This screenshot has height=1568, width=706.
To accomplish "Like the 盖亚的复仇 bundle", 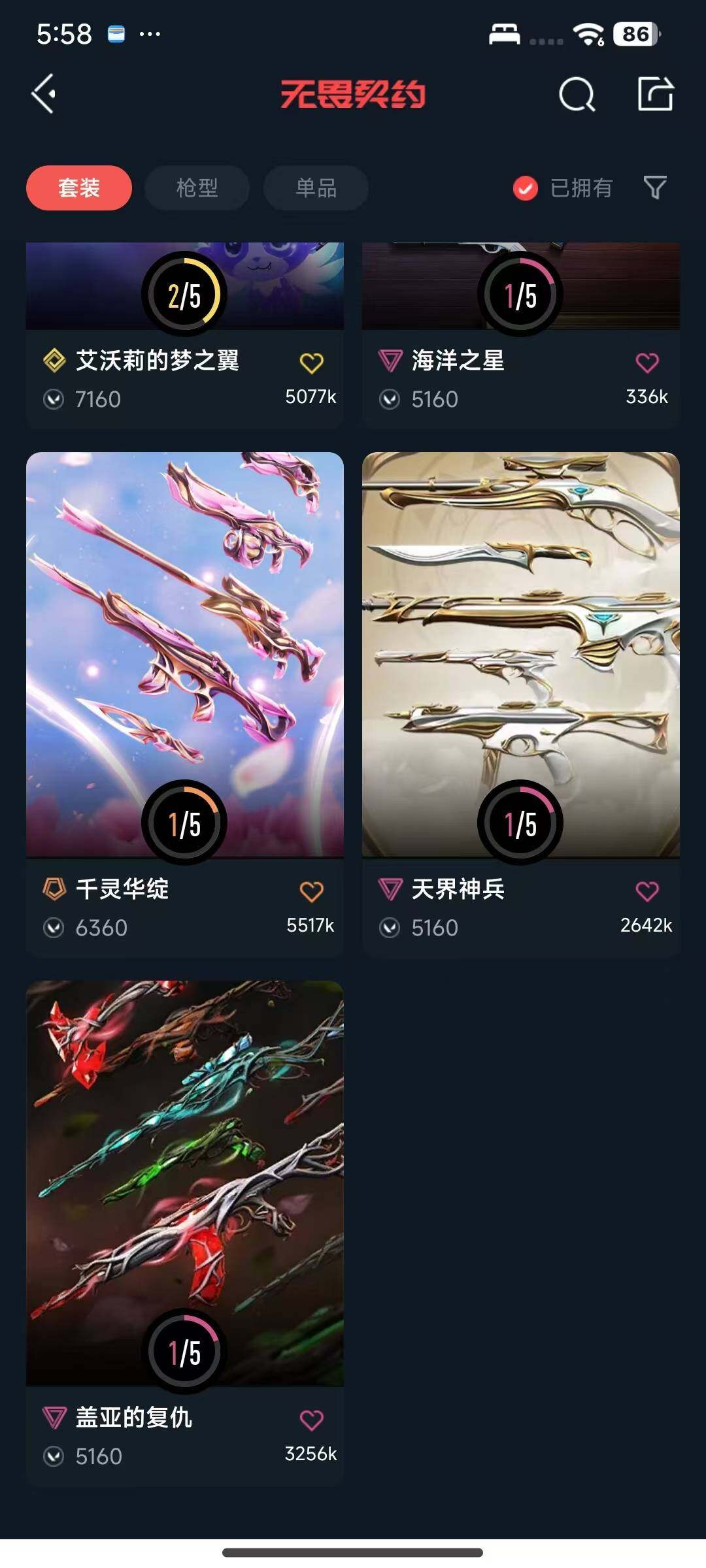I will (x=311, y=1420).
